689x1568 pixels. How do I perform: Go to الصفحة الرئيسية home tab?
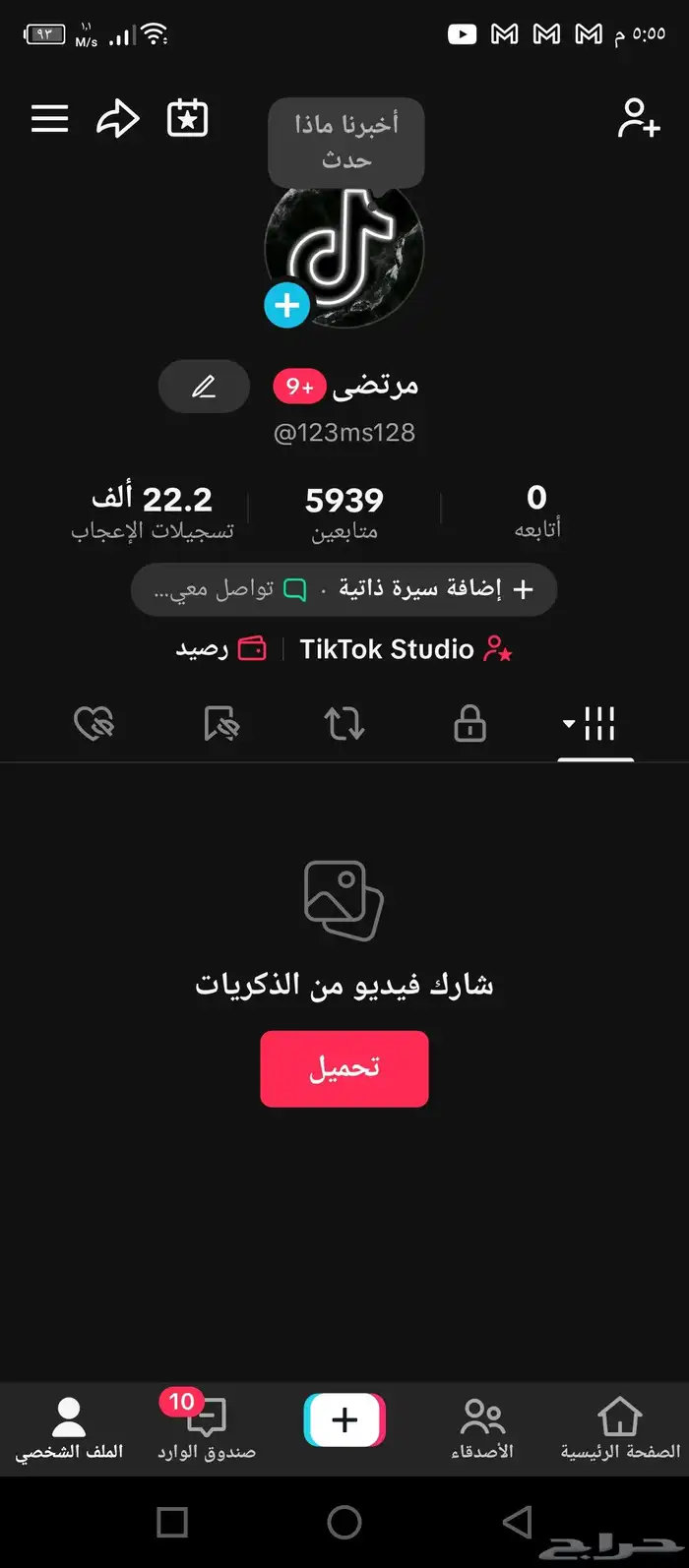(x=620, y=1428)
